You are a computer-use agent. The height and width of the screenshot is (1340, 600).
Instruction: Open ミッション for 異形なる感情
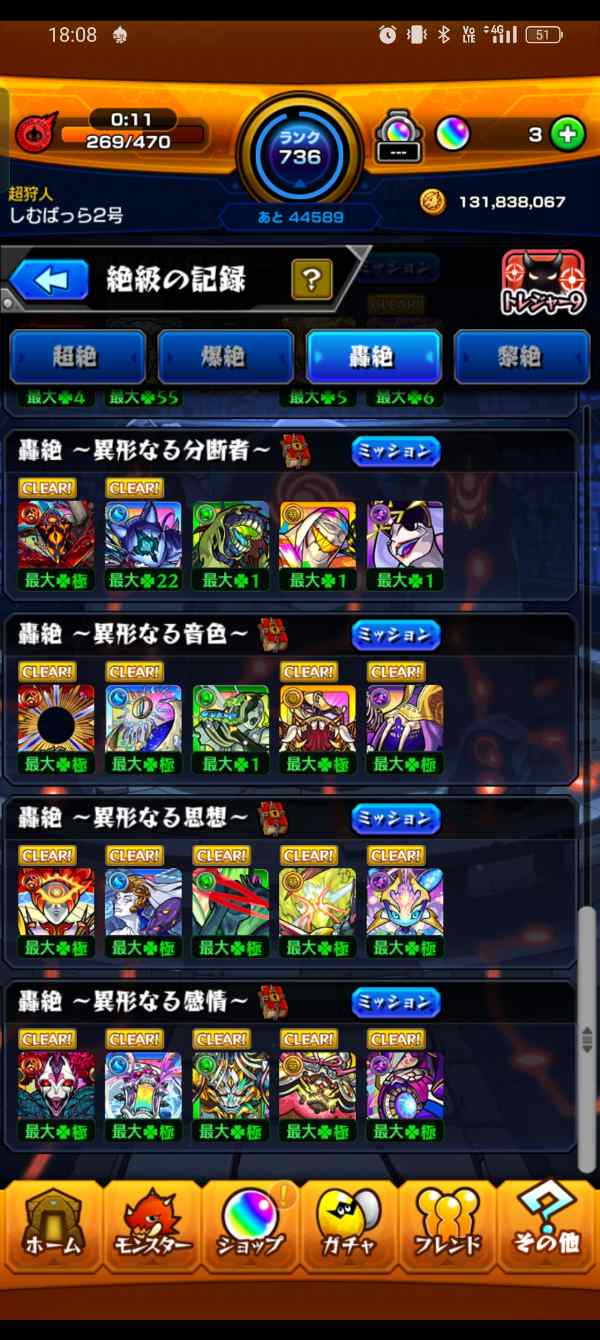pos(396,1002)
